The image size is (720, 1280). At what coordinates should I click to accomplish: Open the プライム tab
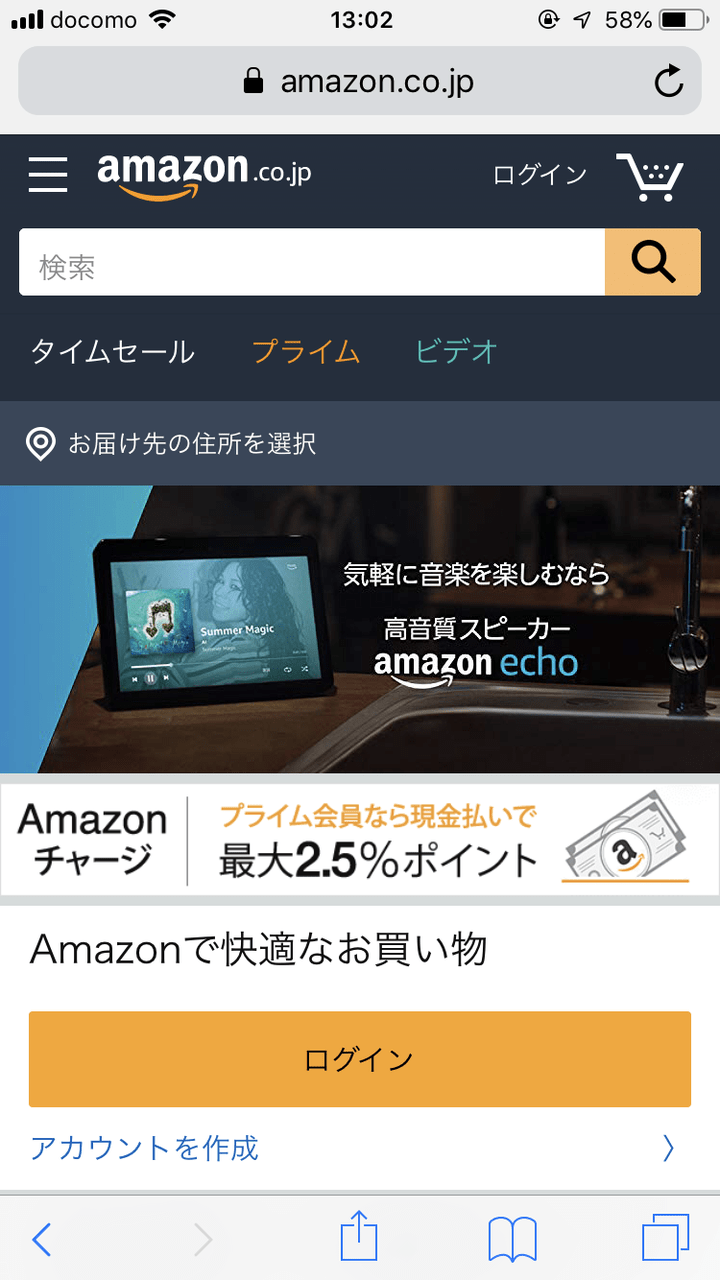pyautogui.click(x=307, y=352)
